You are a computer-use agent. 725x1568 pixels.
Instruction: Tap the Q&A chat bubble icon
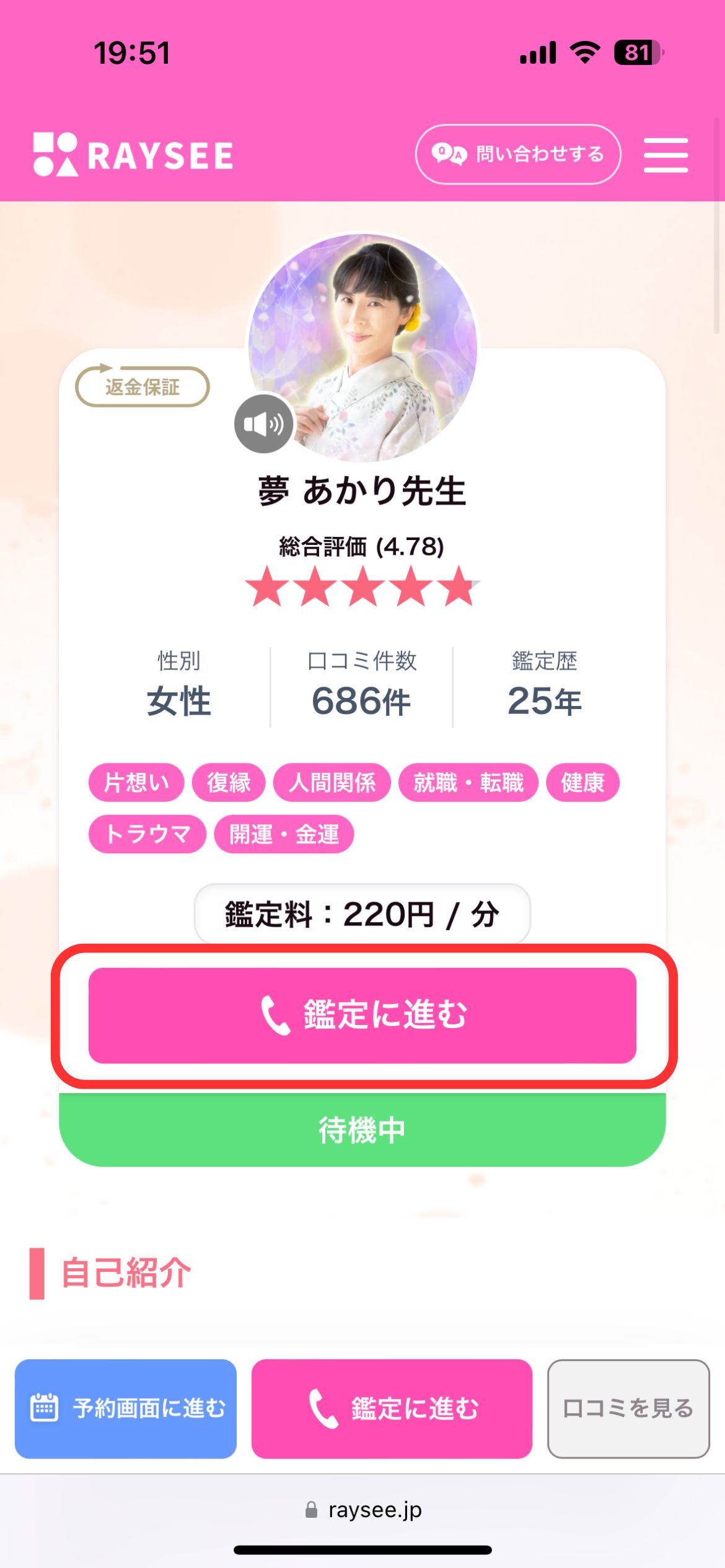coord(449,155)
